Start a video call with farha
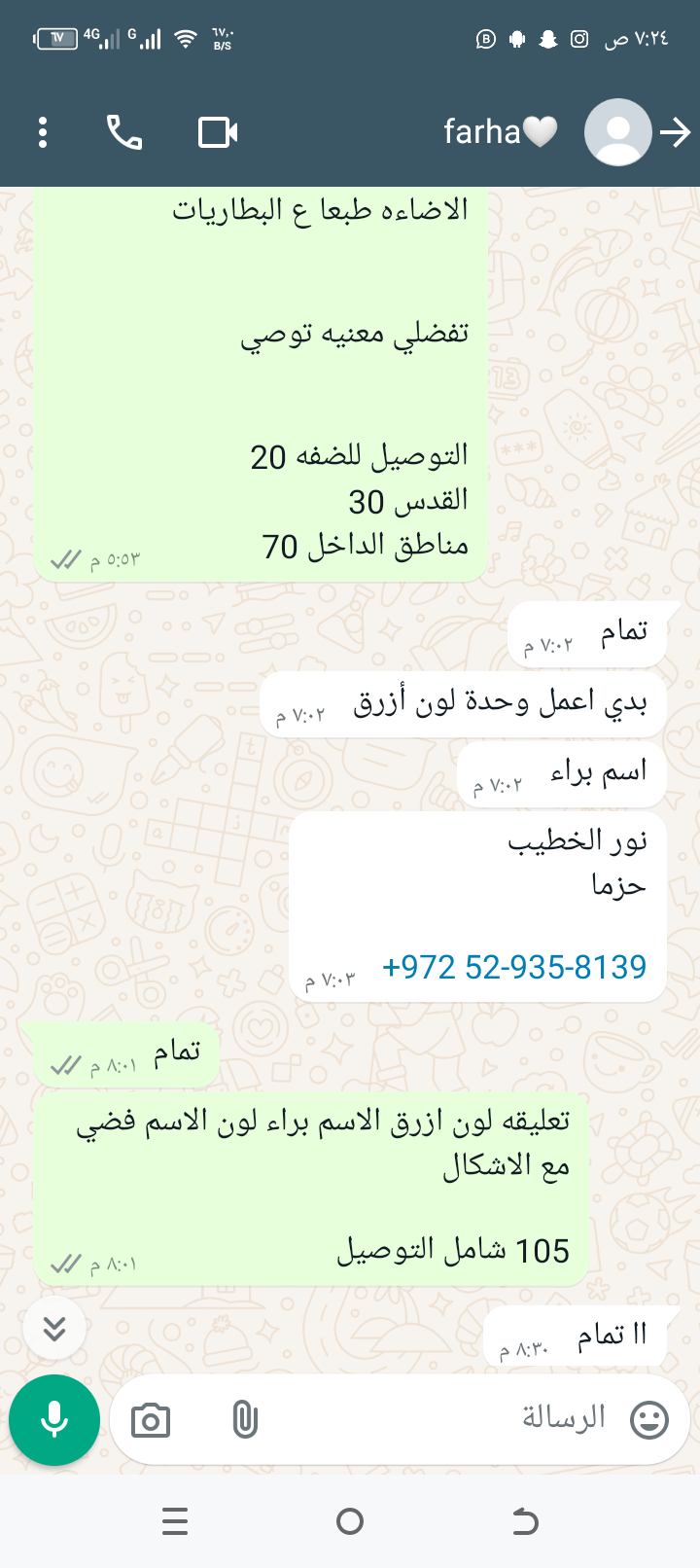The image size is (700, 1568). tap(218, 132)
